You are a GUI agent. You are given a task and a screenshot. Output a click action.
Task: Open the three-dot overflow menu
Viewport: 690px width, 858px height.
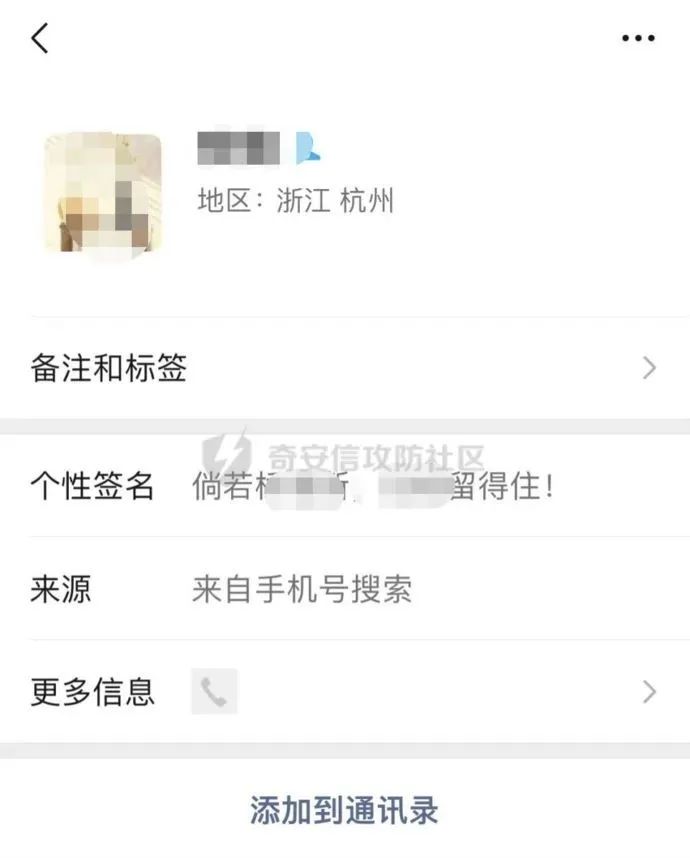638,39
